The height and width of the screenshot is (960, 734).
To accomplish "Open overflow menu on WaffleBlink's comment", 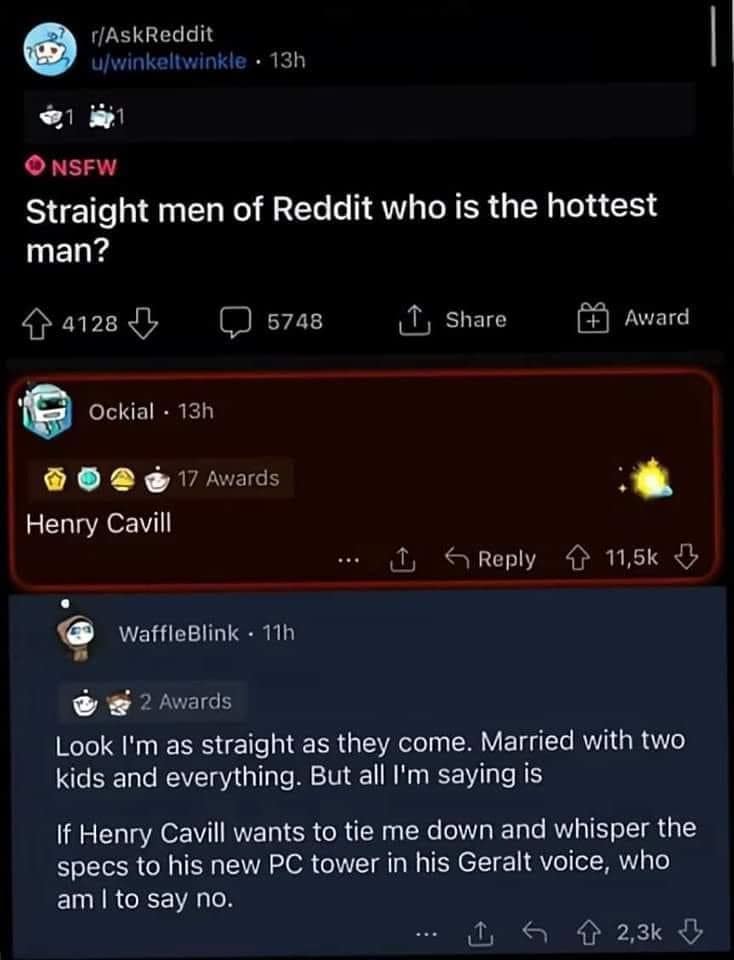I will [426, 934].
